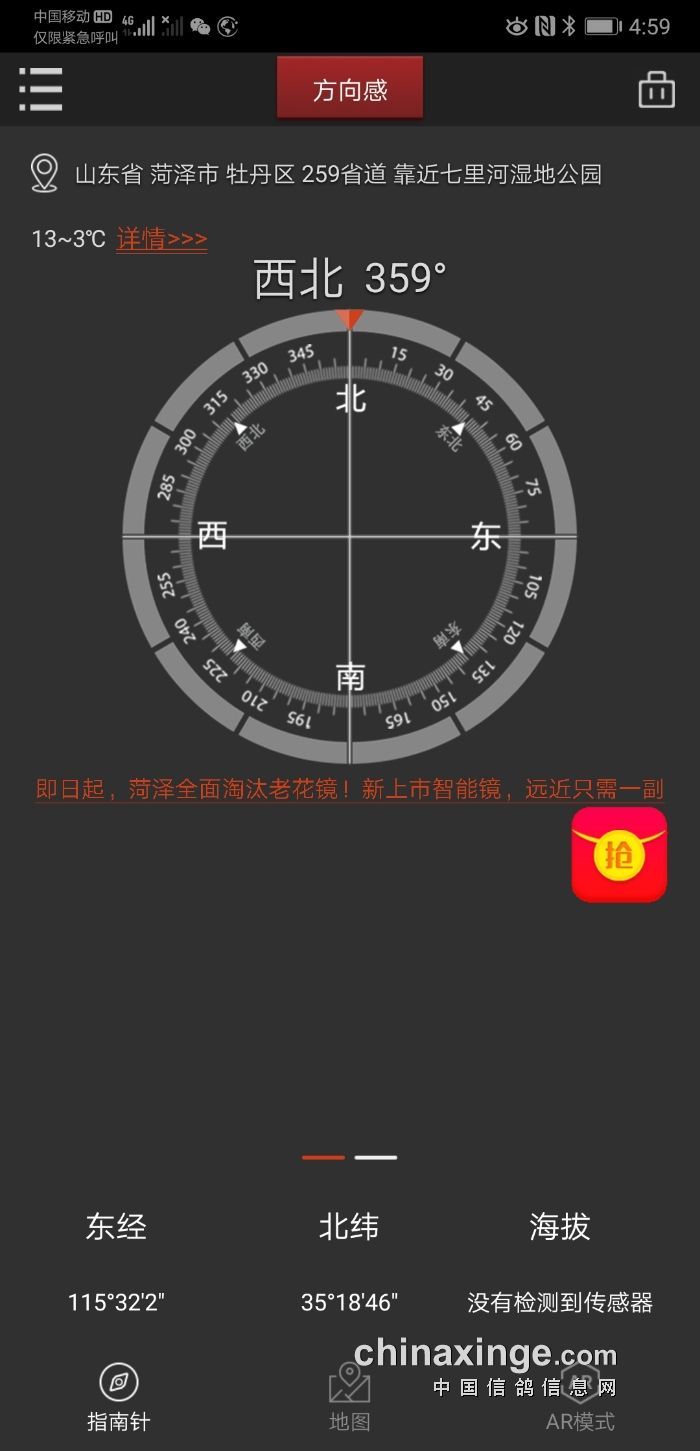Image resolution: width=700 pixels, height=1451 pixels.
Task: Switch to the 指南针 tab
Action: click(x=118, y=1397)
